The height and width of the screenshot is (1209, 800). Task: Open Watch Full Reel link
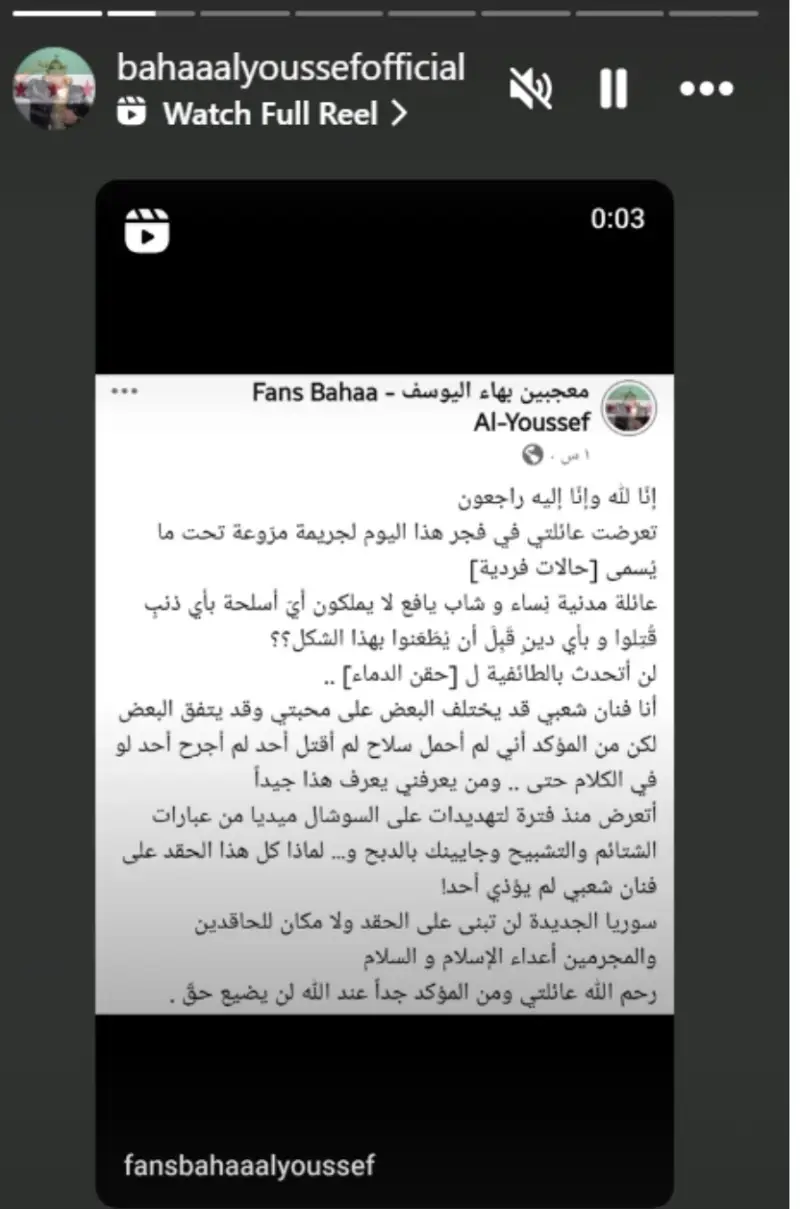(270, 113)
